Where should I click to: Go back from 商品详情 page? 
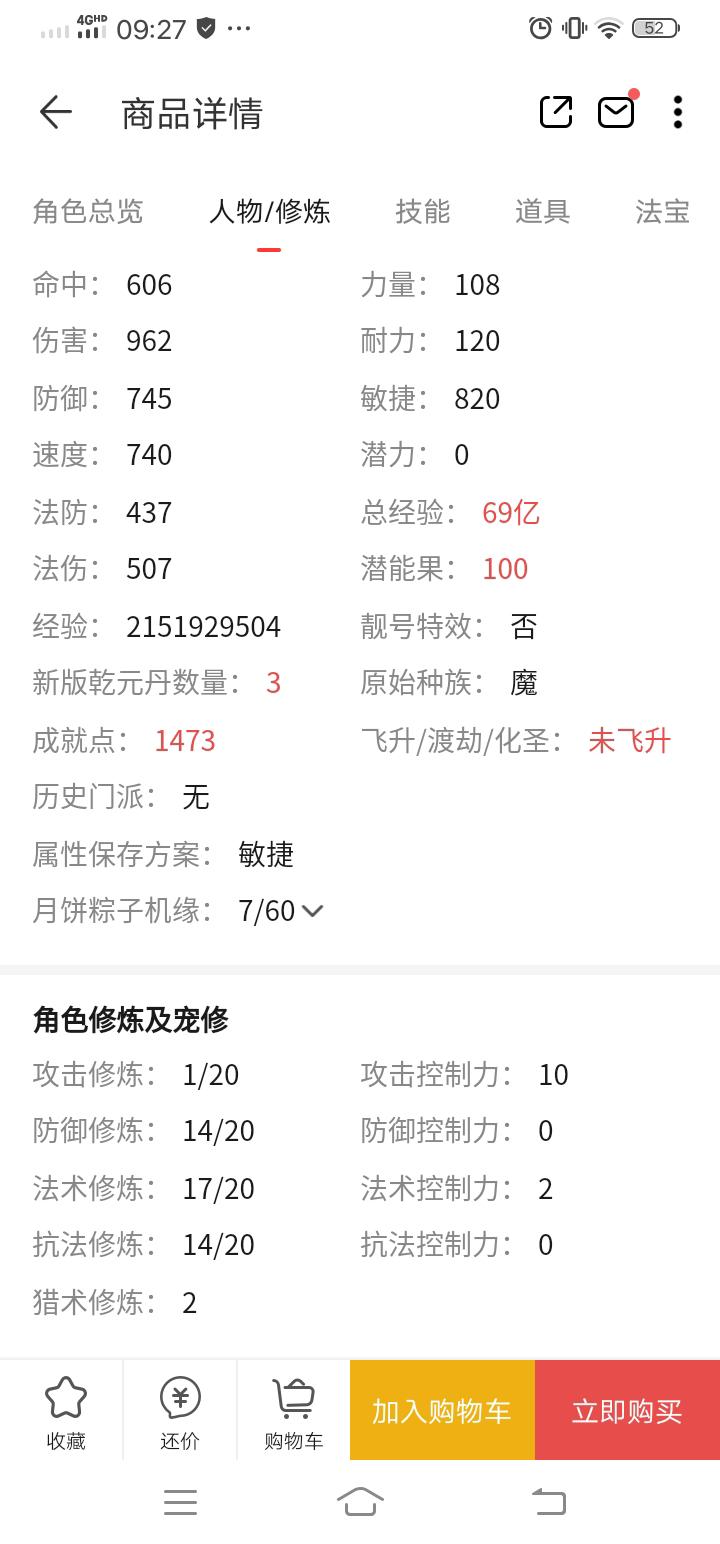(x=55, y=112)
